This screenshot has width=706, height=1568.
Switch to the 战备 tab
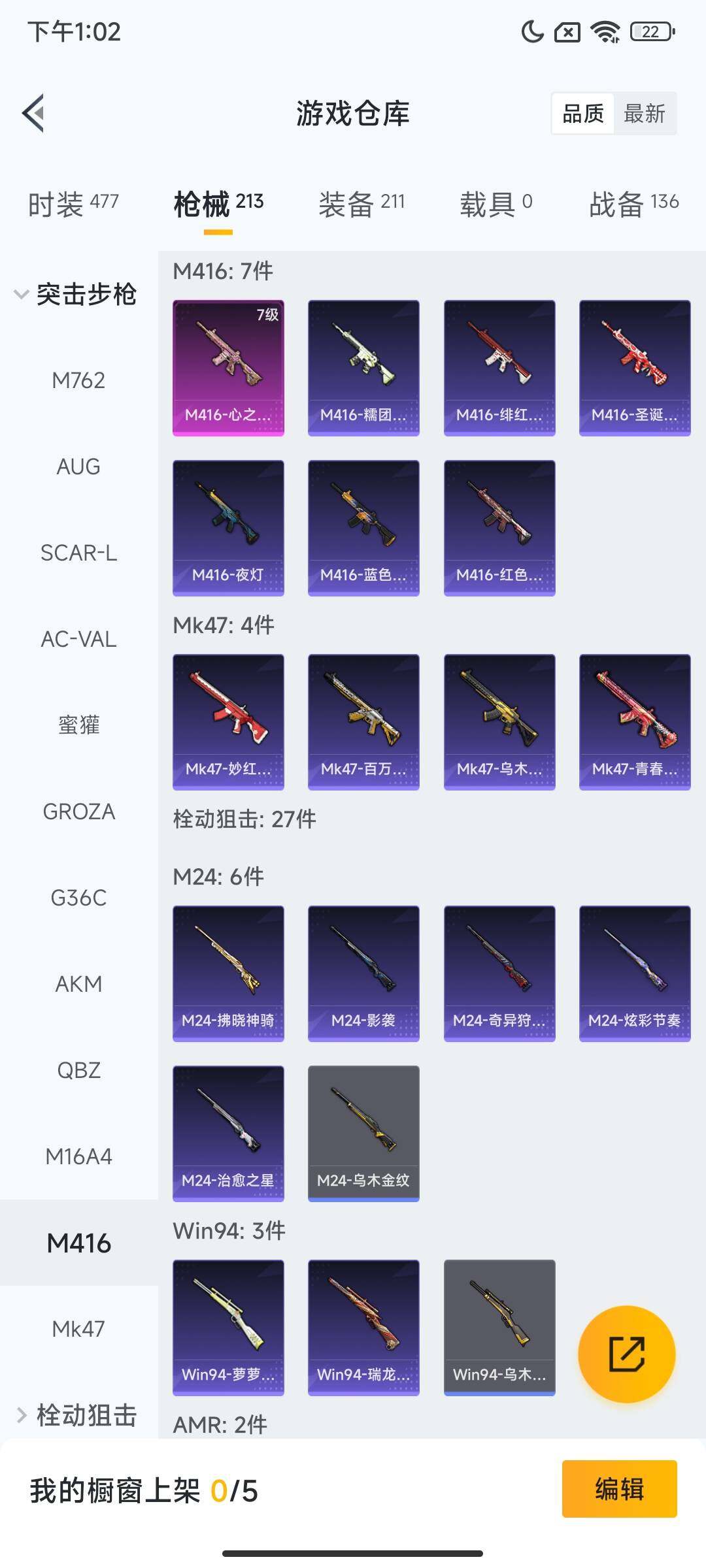633,204
